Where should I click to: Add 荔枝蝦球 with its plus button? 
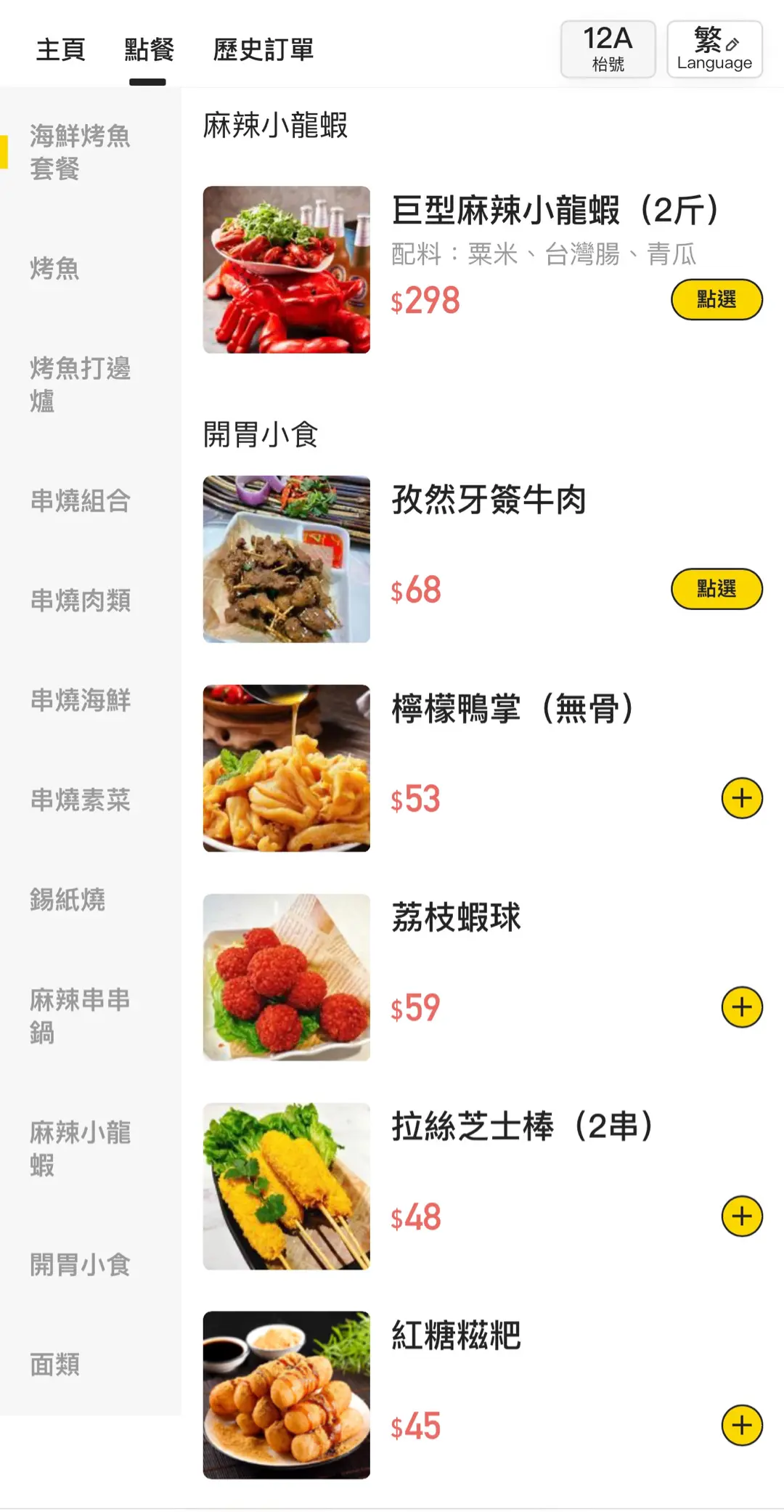(742, 1007)
